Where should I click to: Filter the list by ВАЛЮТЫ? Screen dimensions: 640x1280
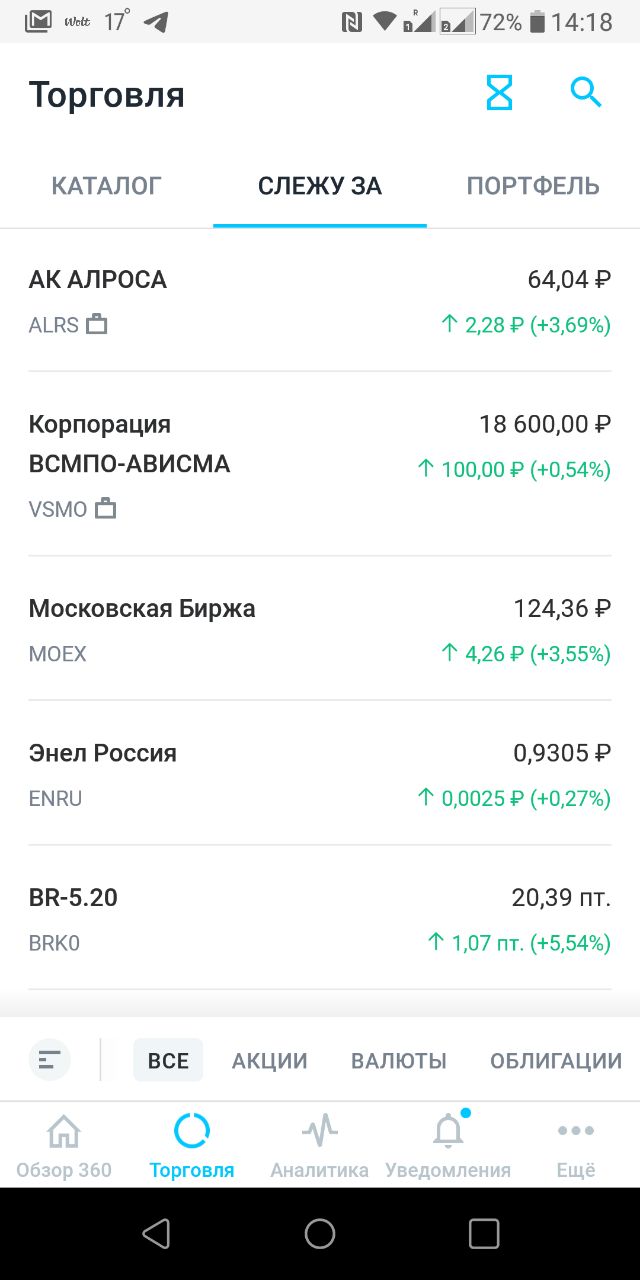pyautogui.click(x=399, y=1061)
